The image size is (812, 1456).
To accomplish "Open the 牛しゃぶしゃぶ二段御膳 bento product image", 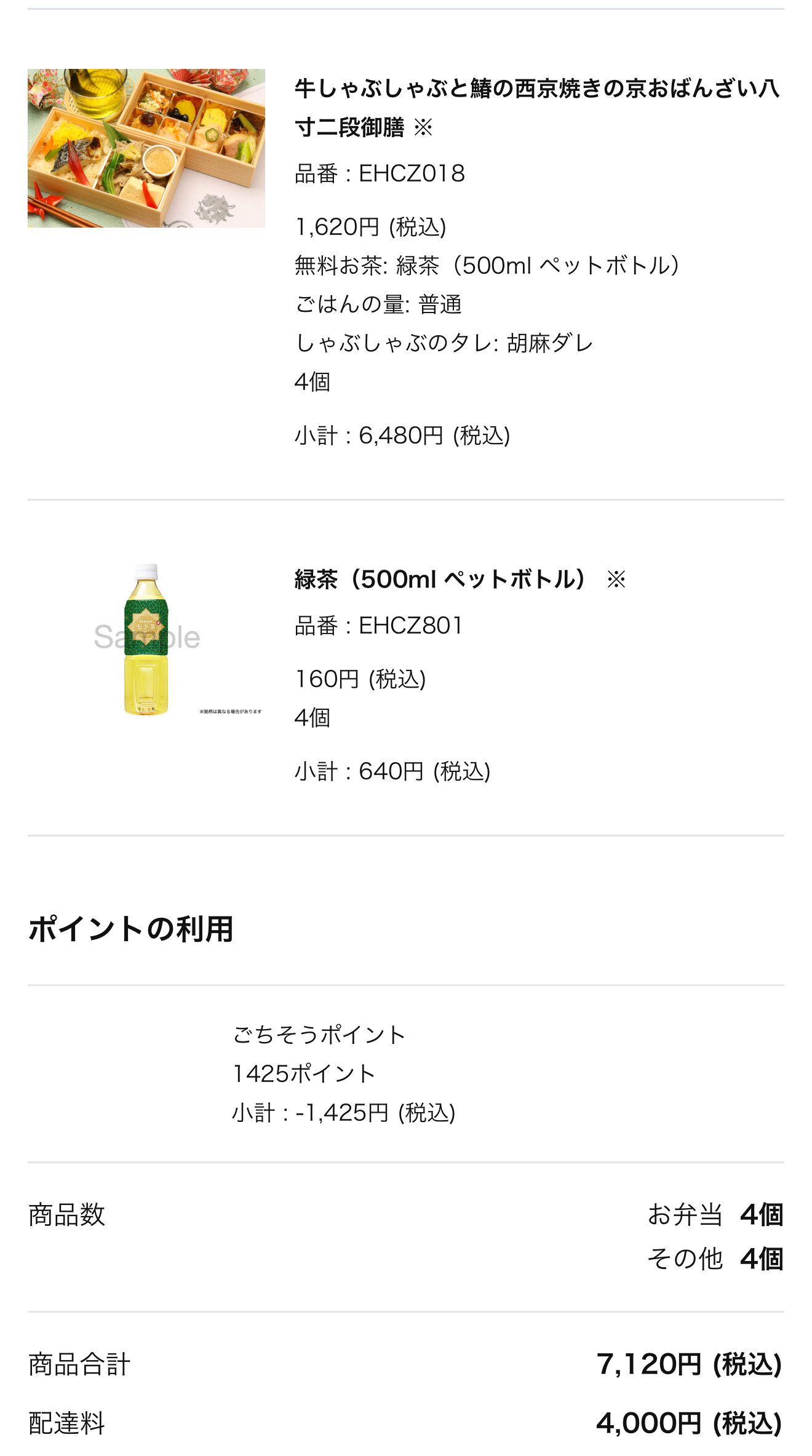I will point(146,148).
